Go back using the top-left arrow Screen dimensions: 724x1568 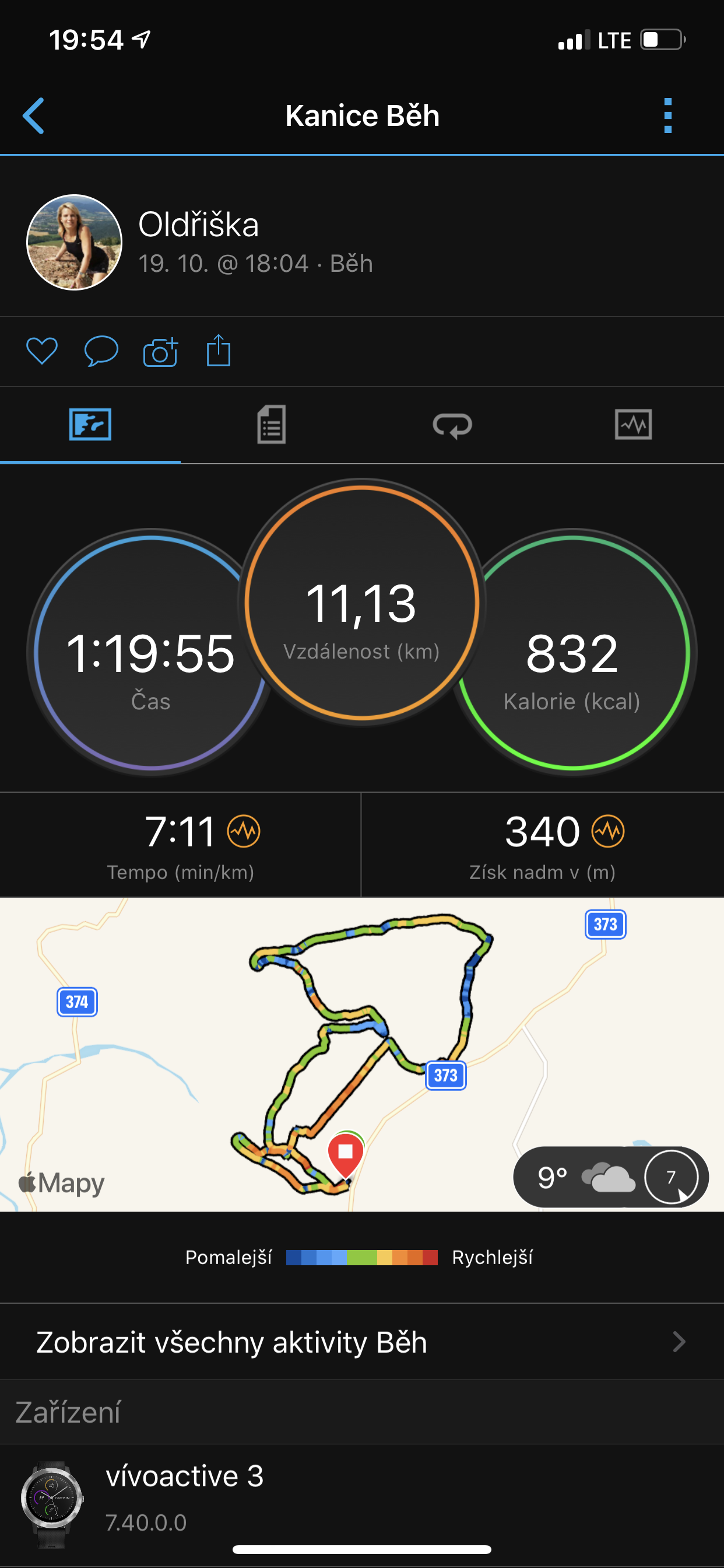pos(33,116)
